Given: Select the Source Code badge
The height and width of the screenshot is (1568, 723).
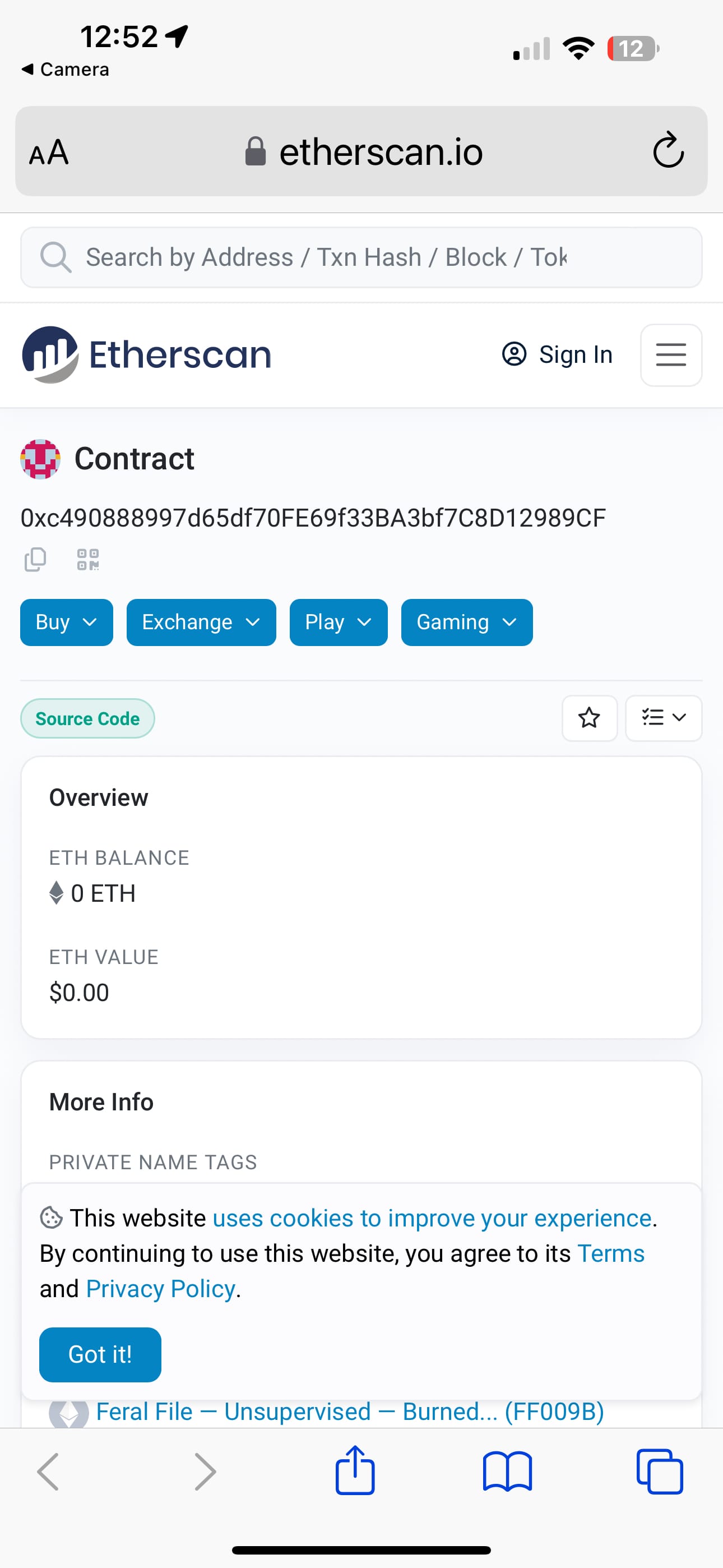Looking at the screenshot, I should point(87,718).
